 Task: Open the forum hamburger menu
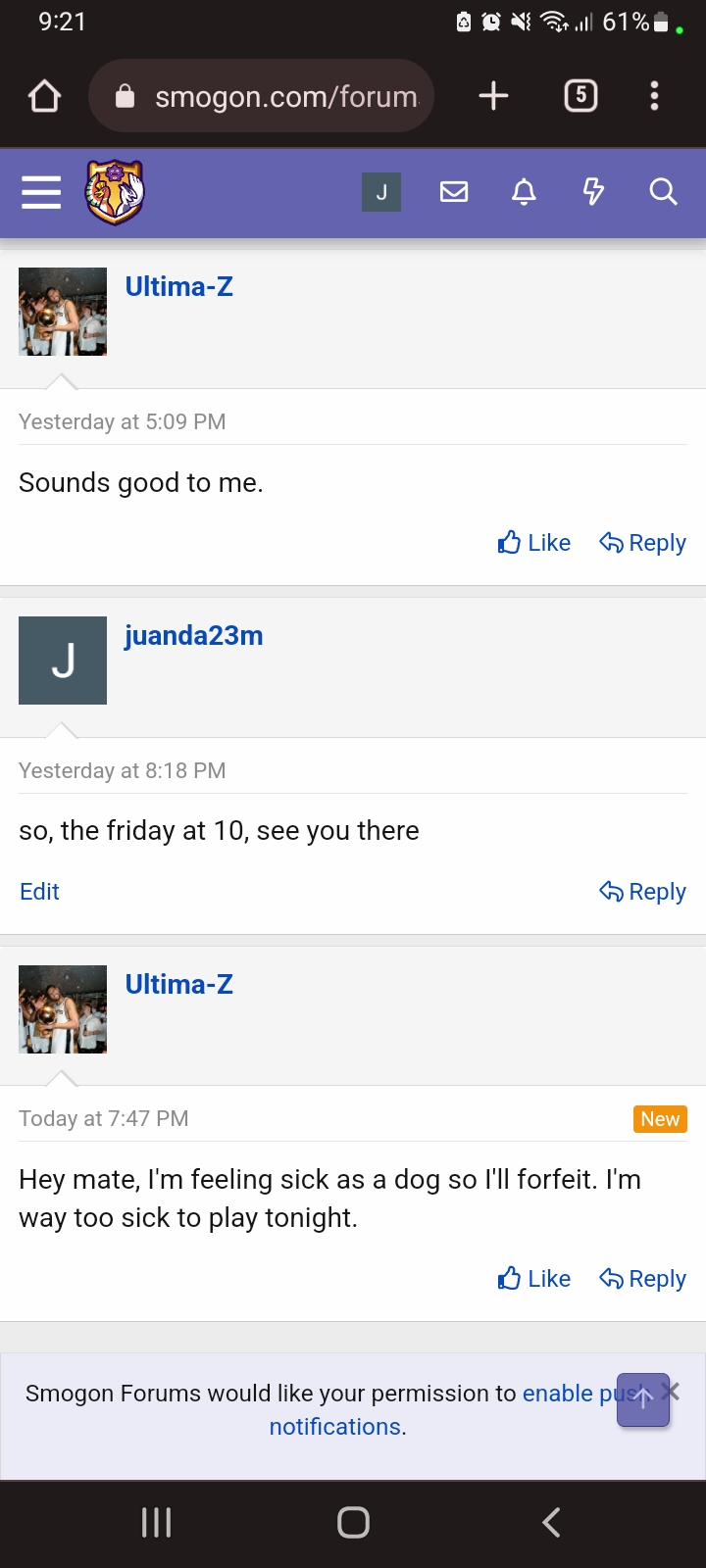tap(41, 192)
